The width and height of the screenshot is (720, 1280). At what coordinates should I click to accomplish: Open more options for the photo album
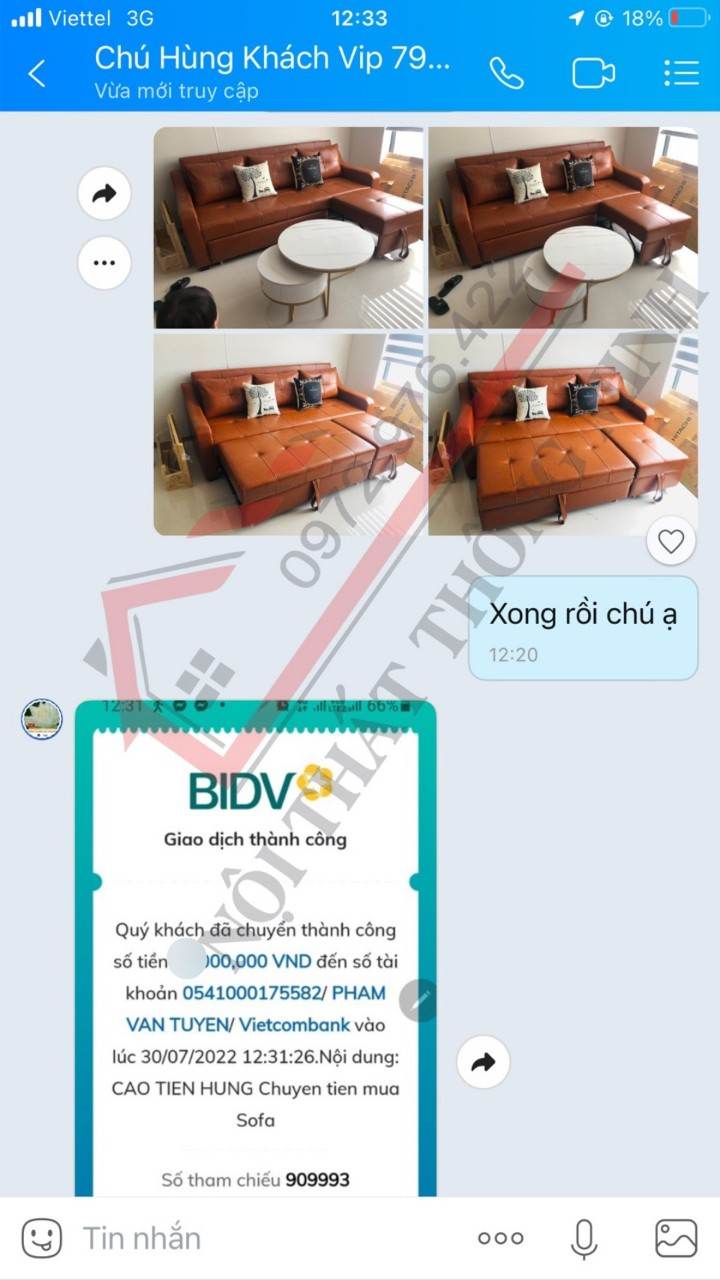coord(104,263)
